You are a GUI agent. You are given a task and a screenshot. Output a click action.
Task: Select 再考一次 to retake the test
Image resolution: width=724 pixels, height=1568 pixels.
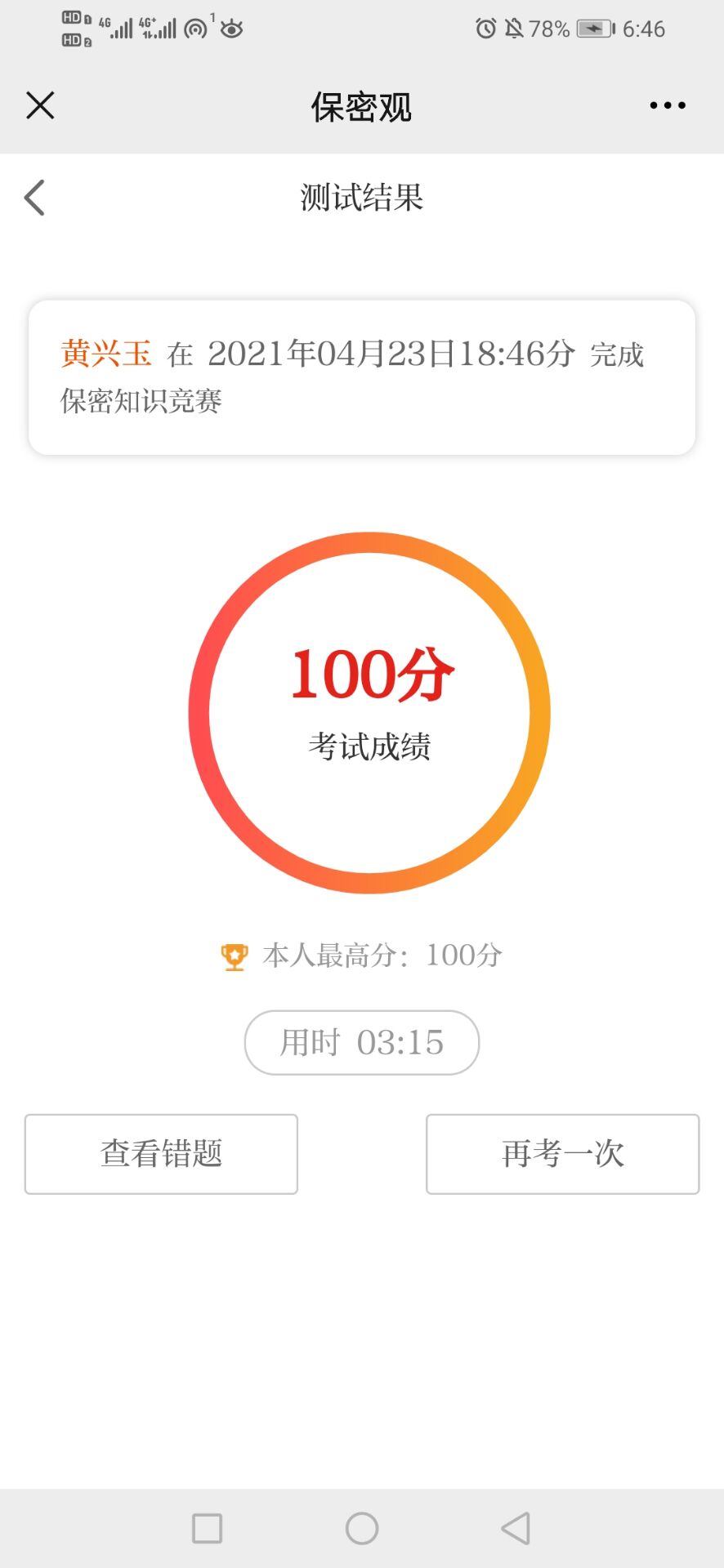562,1154
